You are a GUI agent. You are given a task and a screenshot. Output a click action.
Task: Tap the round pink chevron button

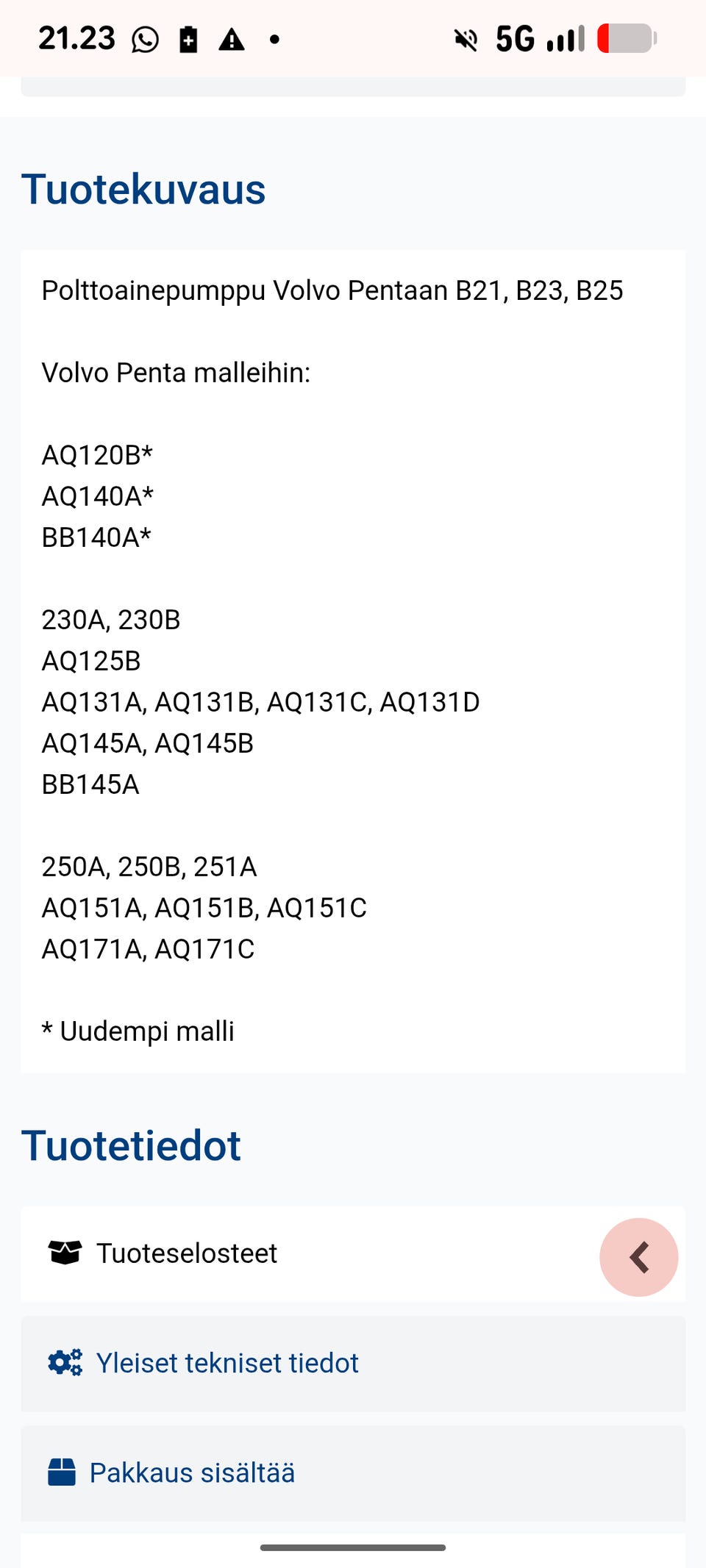click(638, 1257)
